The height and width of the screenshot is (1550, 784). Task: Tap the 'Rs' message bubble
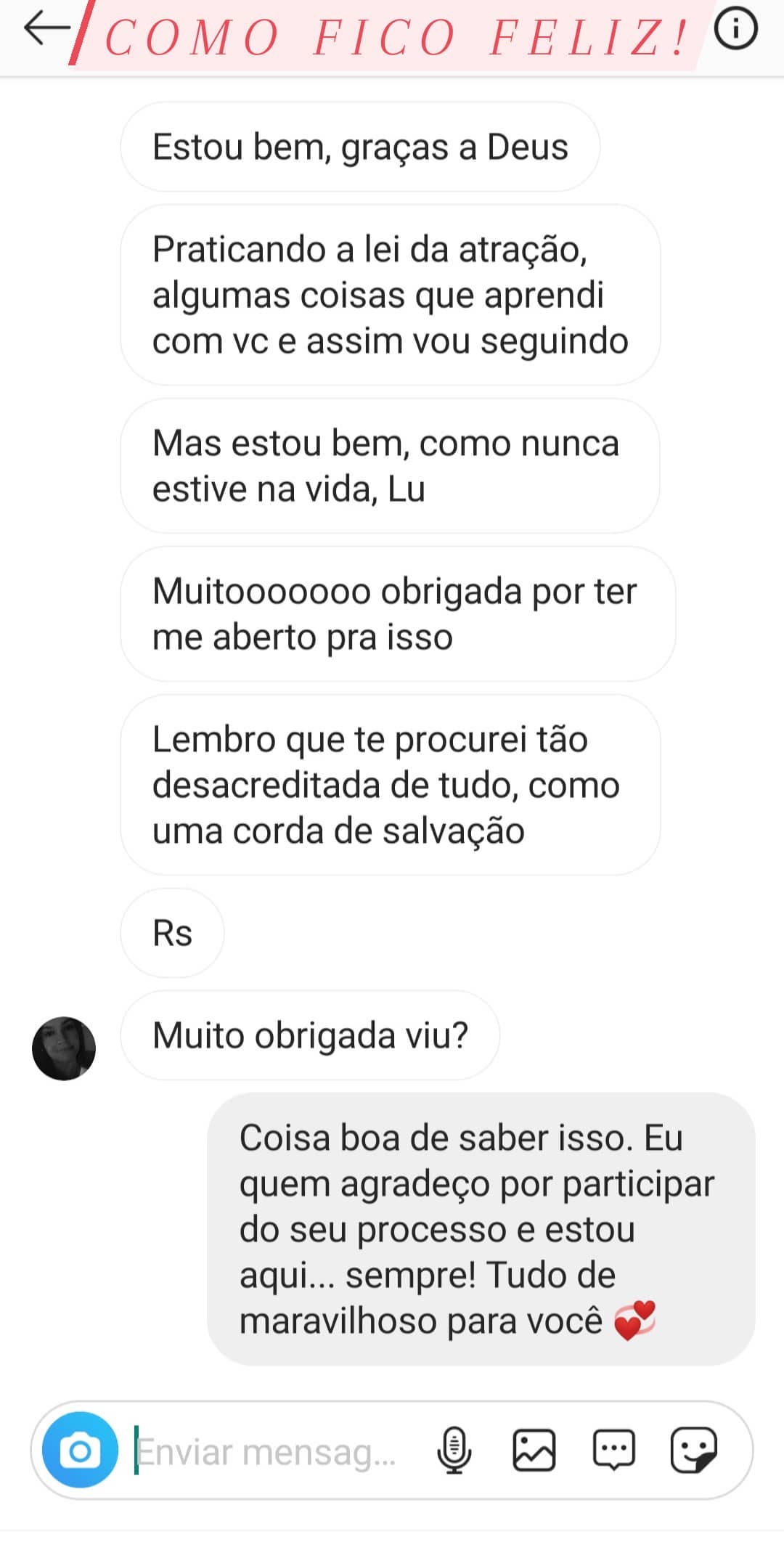click(x=172, y=934)
